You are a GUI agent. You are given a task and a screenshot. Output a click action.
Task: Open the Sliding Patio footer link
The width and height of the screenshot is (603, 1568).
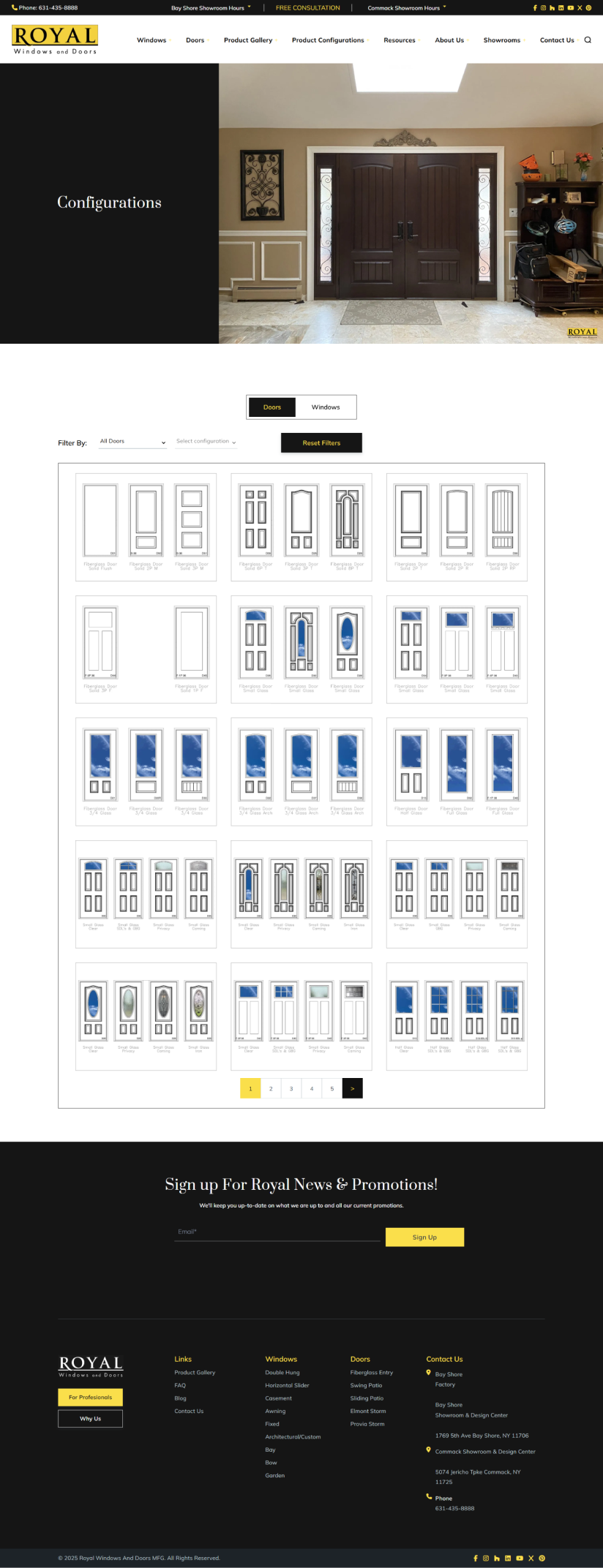[x=367, y=1398]
